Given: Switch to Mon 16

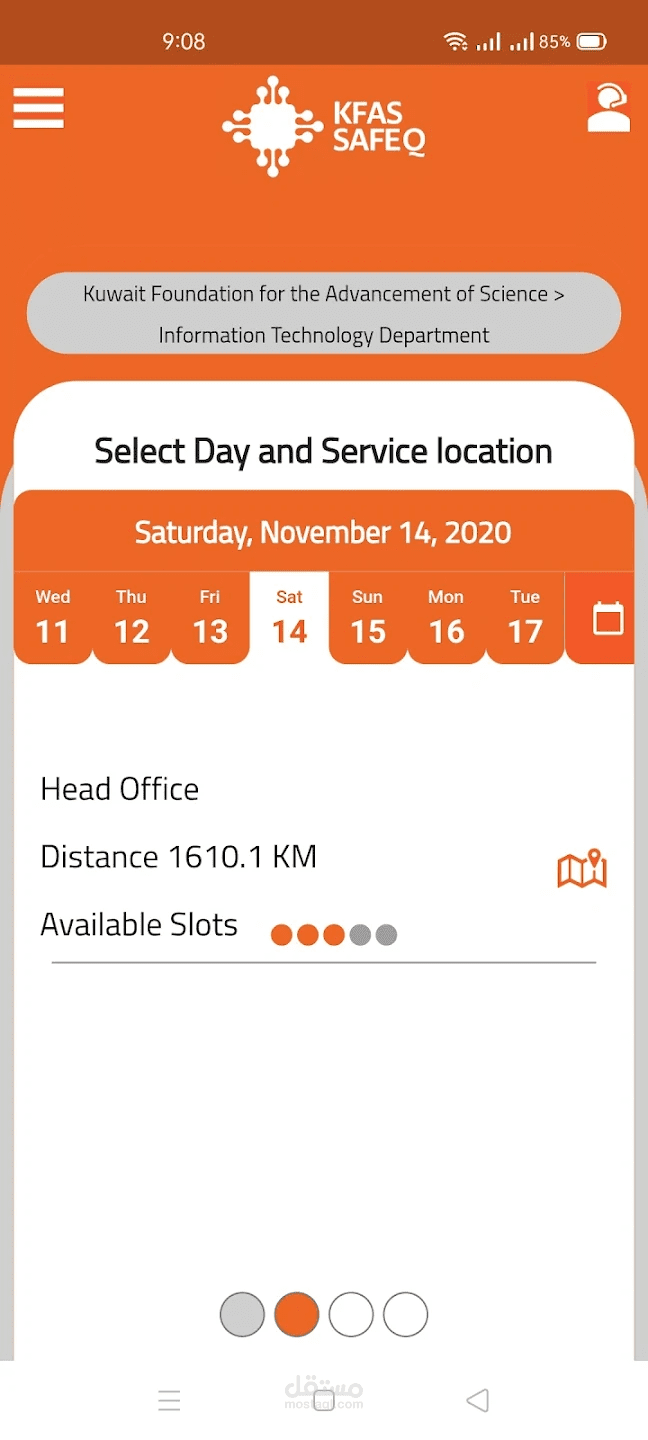Looking at the screenshot, I should point(446,617).
